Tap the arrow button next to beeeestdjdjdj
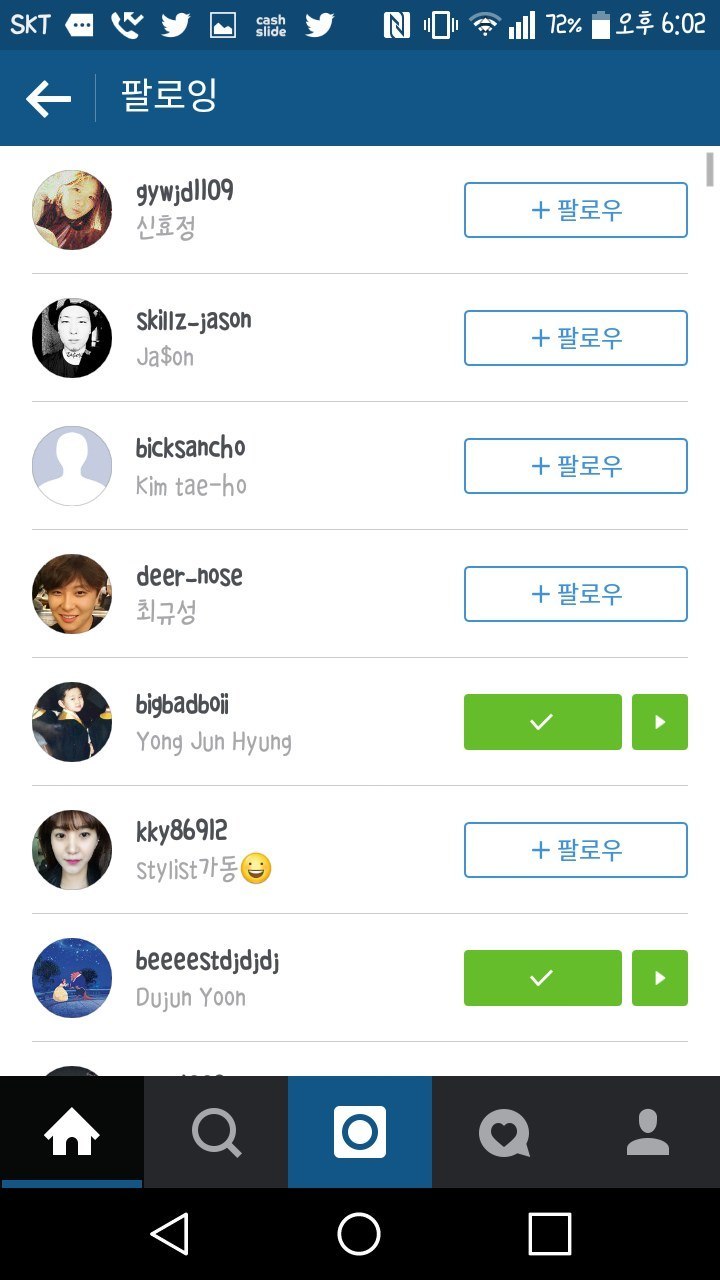The width and height of the screenshot is (720, 1280). pyautogui.click(x=659, y=978)
